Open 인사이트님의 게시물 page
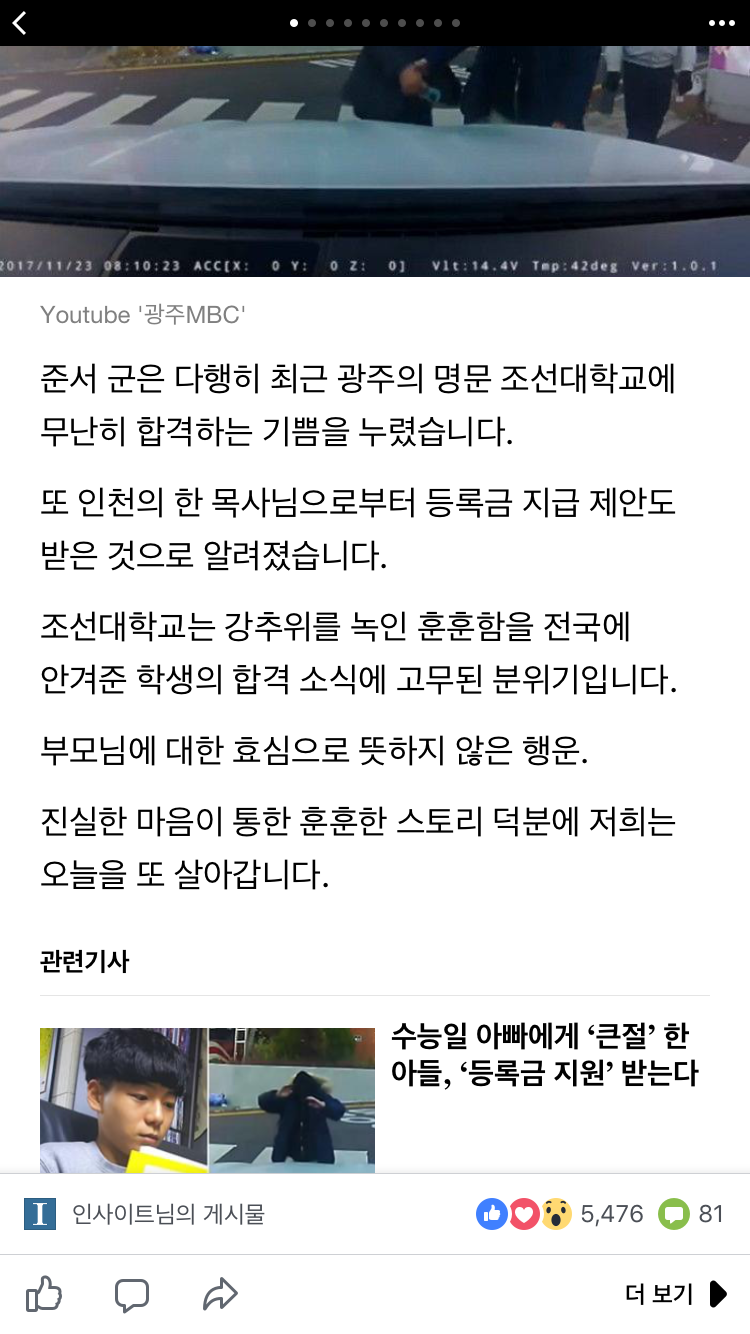 click(168, 1214)
